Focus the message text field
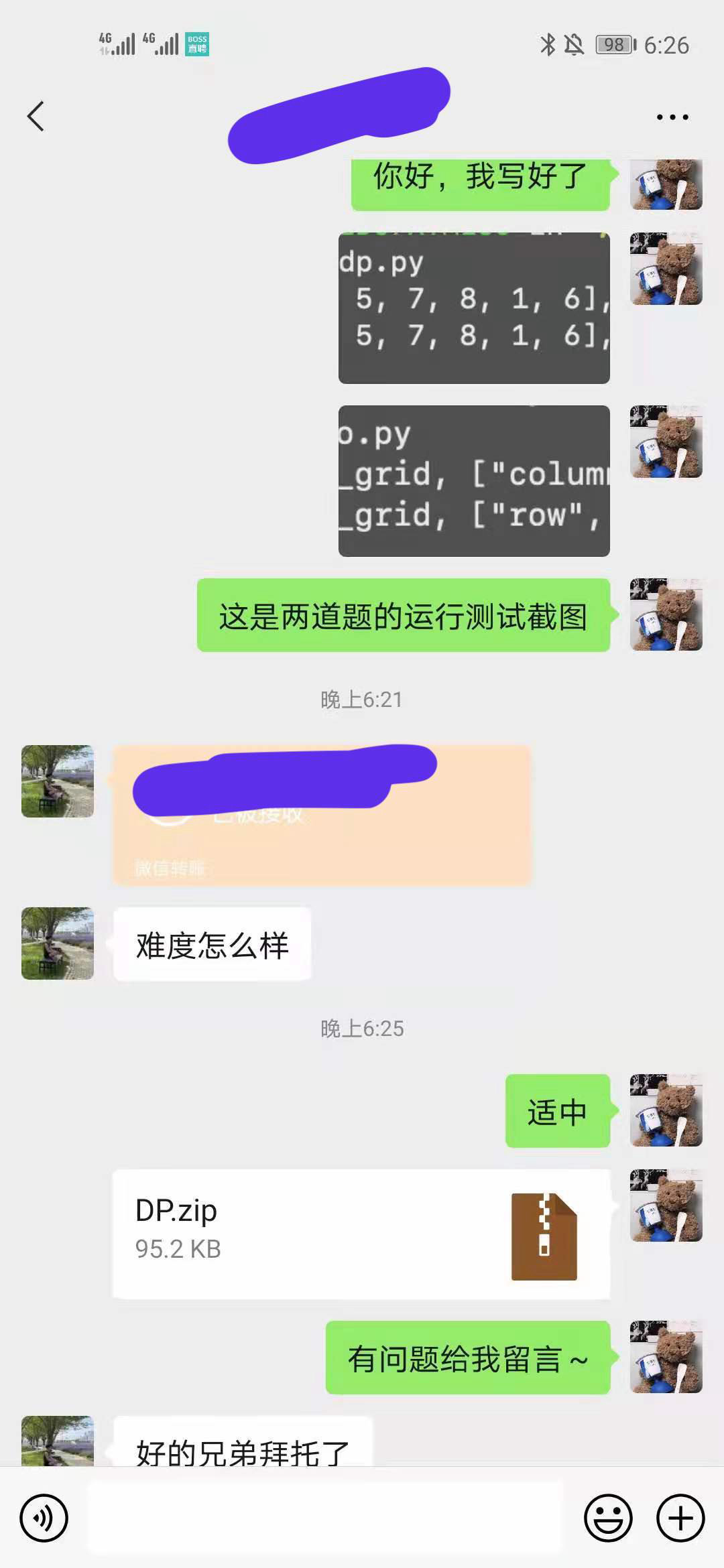Viewport: 724px width, 1568px height. pyautogui.click(x=325, y=1518)
